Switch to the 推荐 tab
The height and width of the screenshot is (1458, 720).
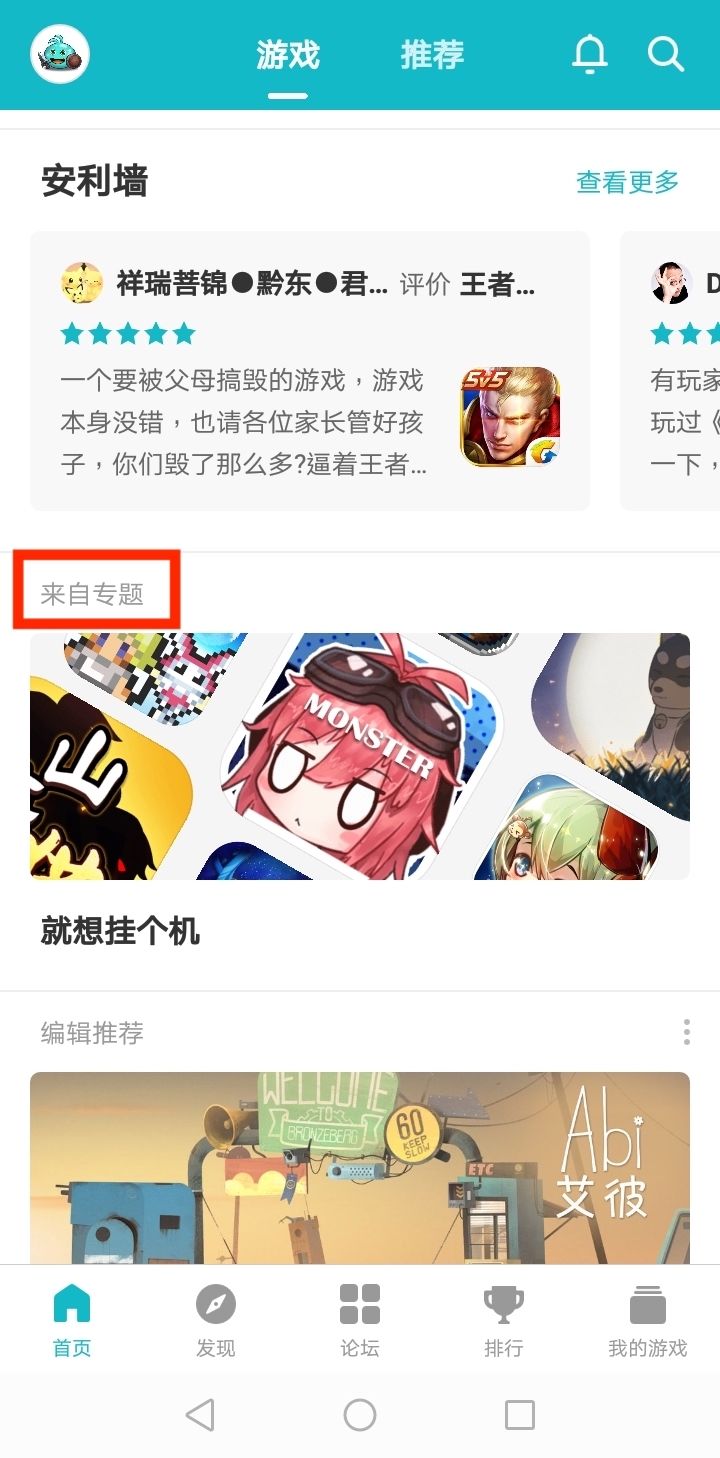pyautogui.click(x=430, y=56)
